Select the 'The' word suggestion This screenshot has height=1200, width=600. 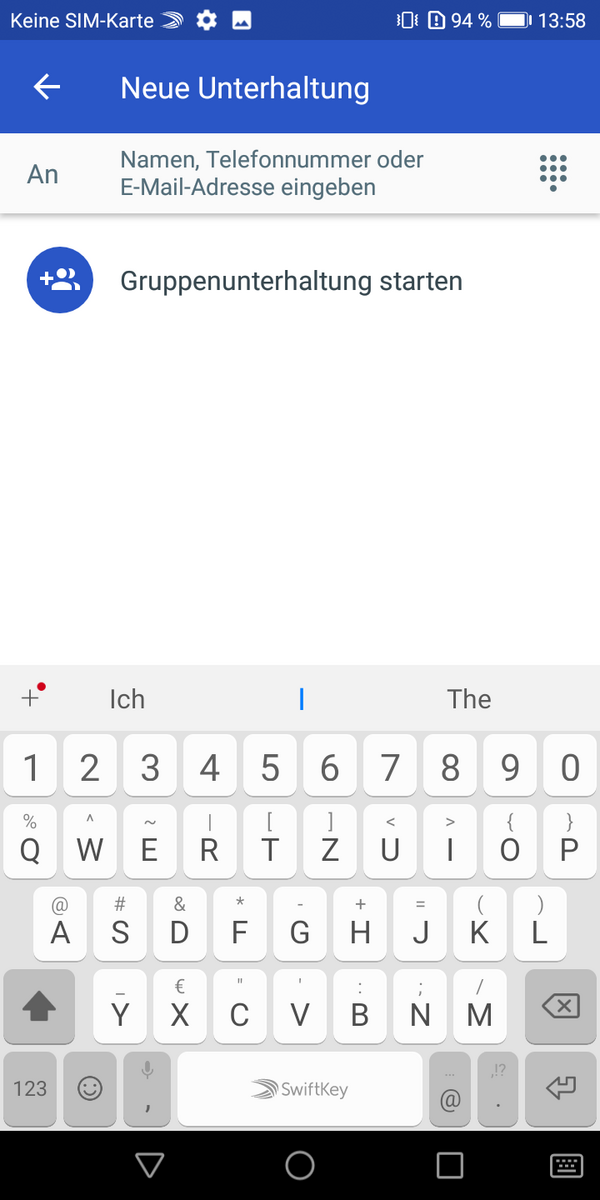[x=469, y=699]
